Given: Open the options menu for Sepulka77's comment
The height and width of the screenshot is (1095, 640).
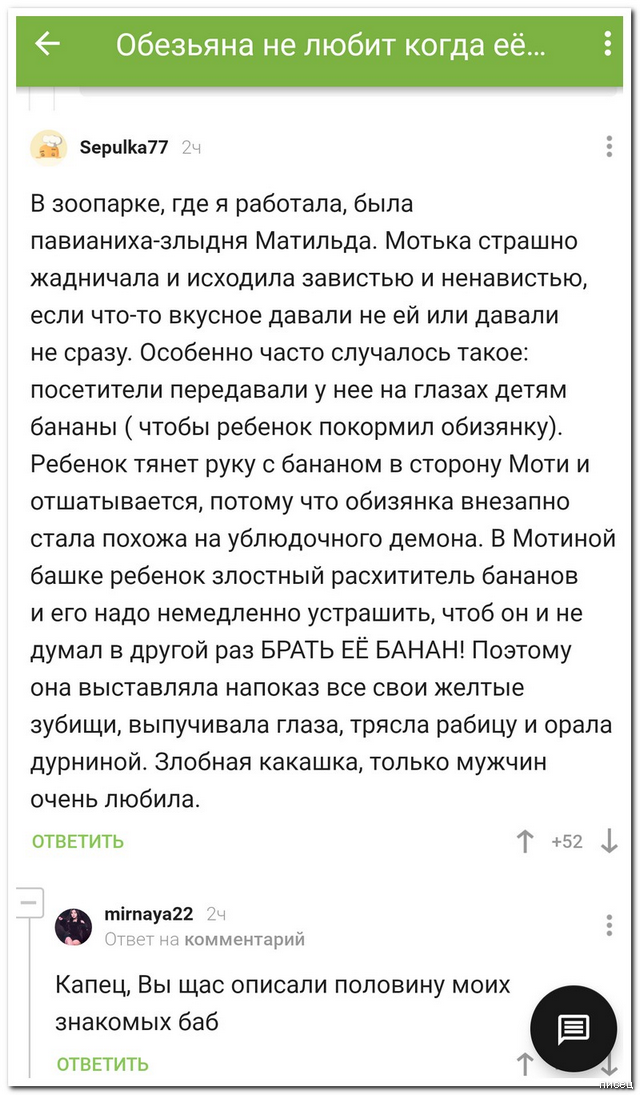Looking at the screenshot, I should (609, 147).
